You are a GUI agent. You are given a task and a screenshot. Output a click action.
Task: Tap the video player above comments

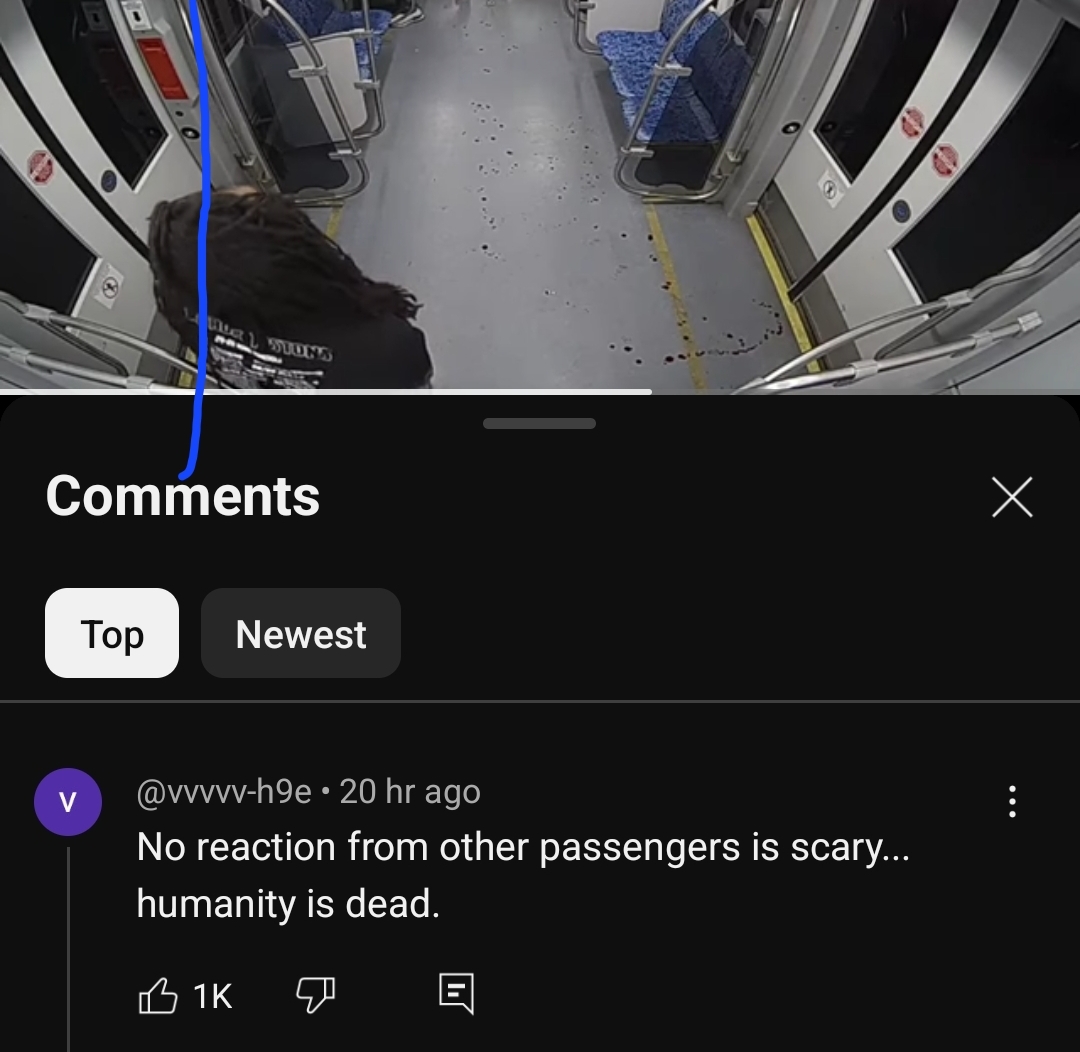(x=540, y=190)
